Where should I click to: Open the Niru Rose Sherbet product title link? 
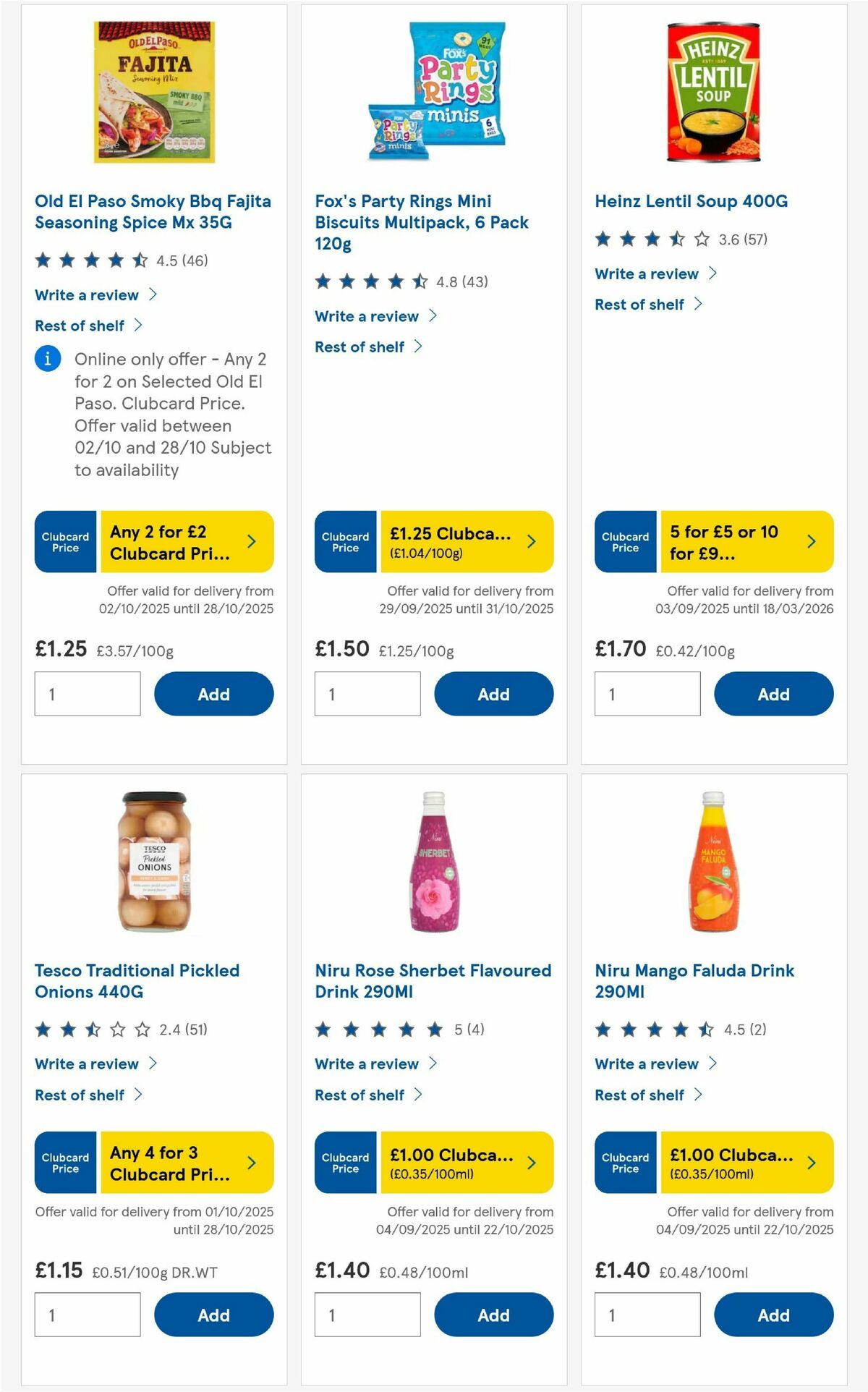432,981
